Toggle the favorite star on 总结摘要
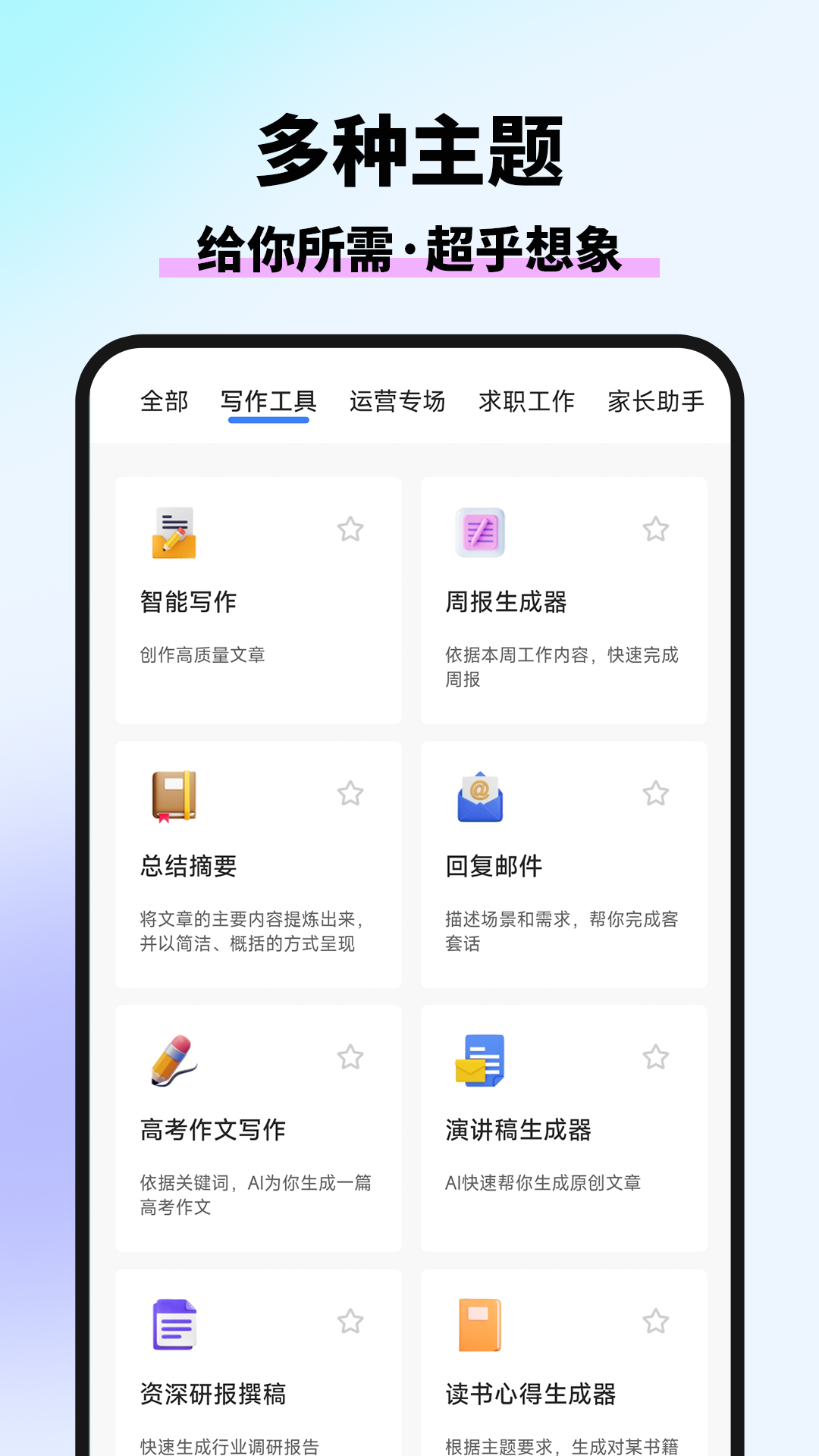 [351, 794]
